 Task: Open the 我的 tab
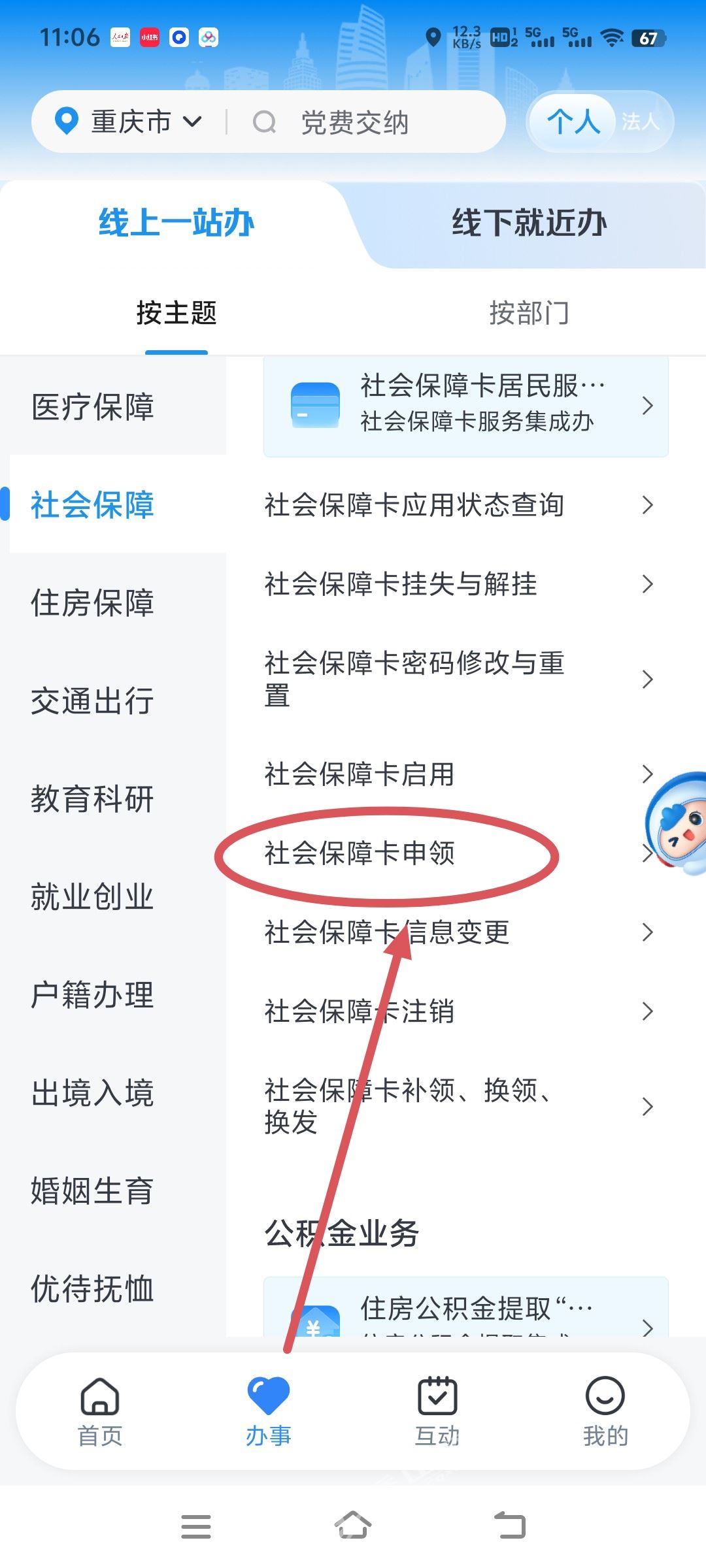click(605, 1411)
